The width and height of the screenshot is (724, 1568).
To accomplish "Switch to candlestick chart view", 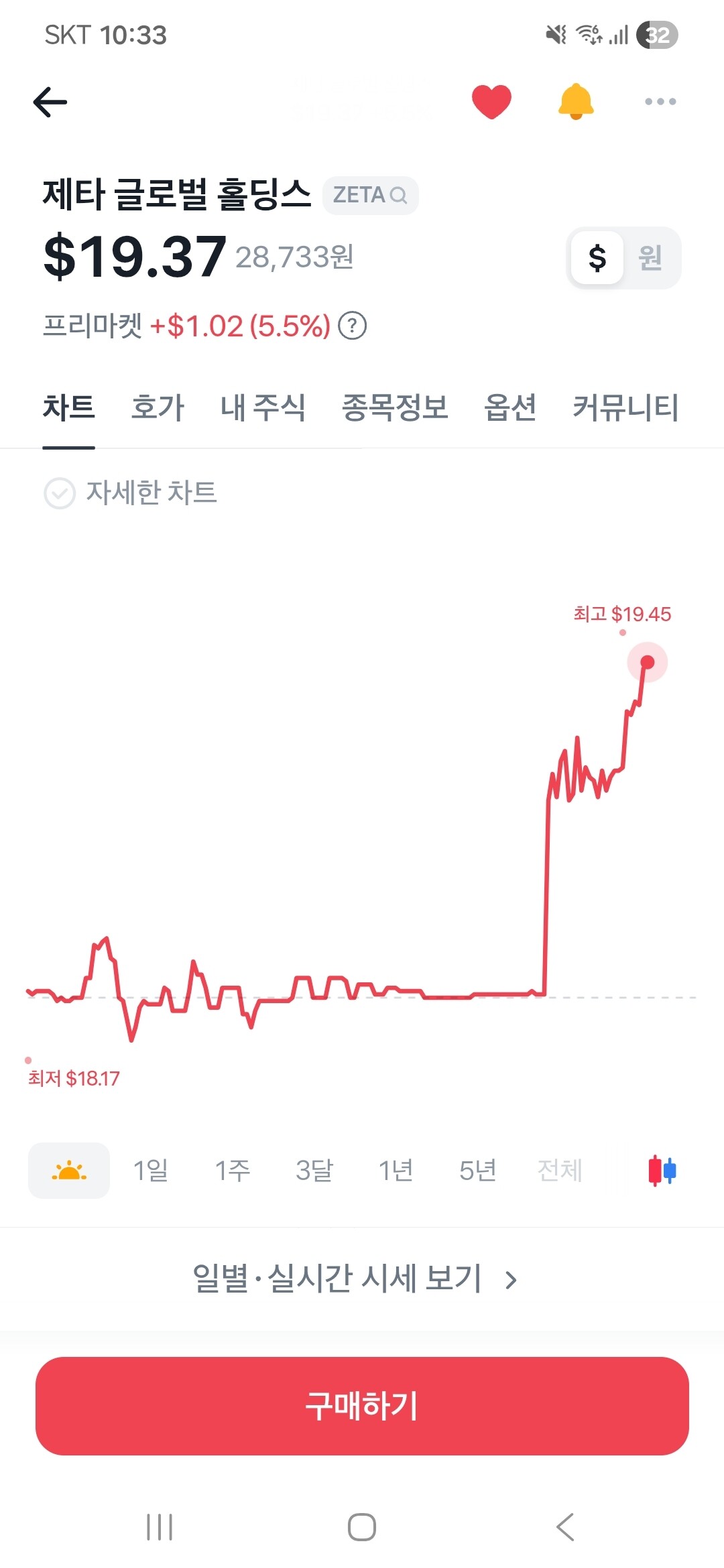I will (x=662, y=1171).
